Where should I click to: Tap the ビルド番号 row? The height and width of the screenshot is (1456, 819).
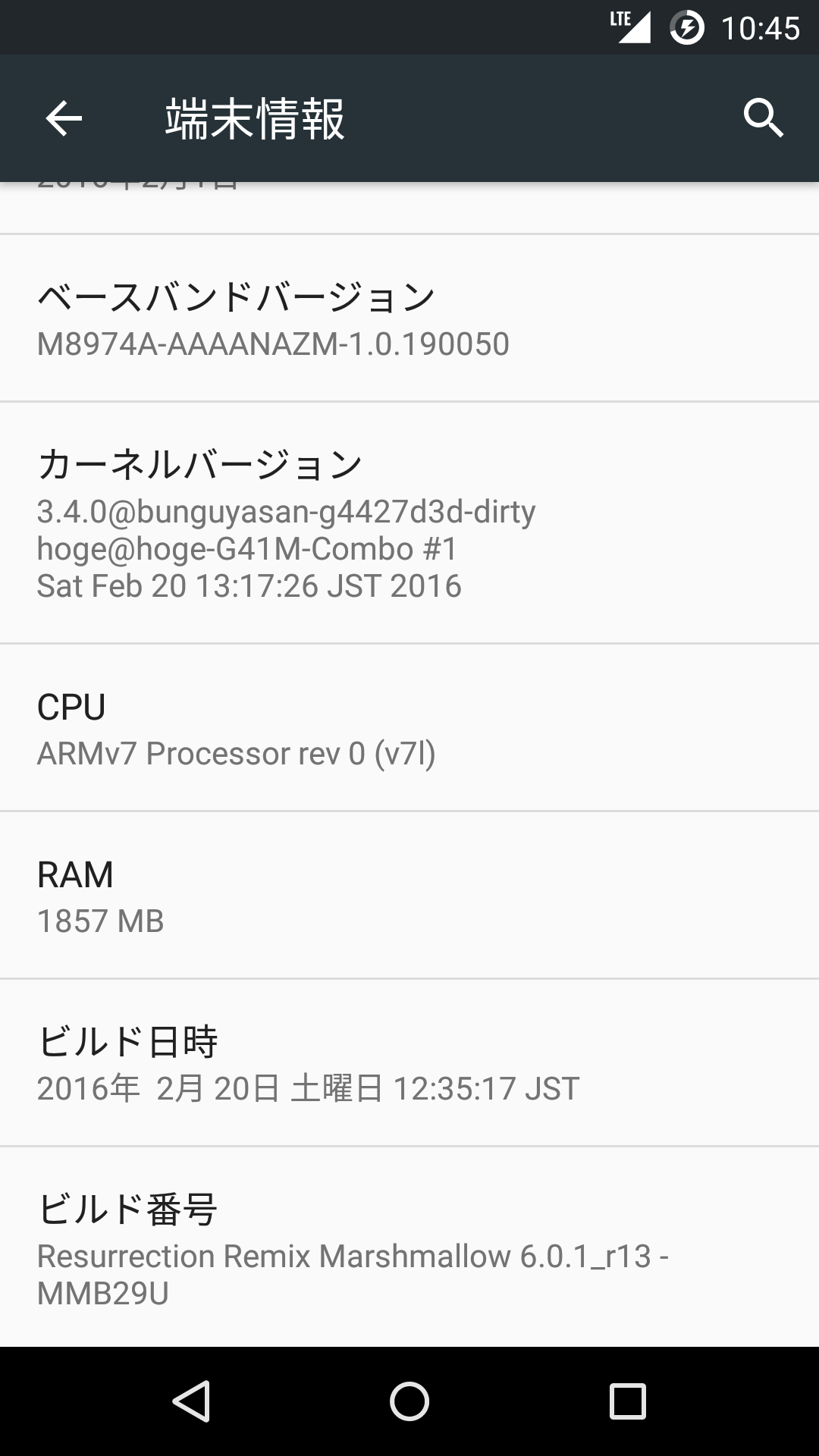(x=409, y=1247)
